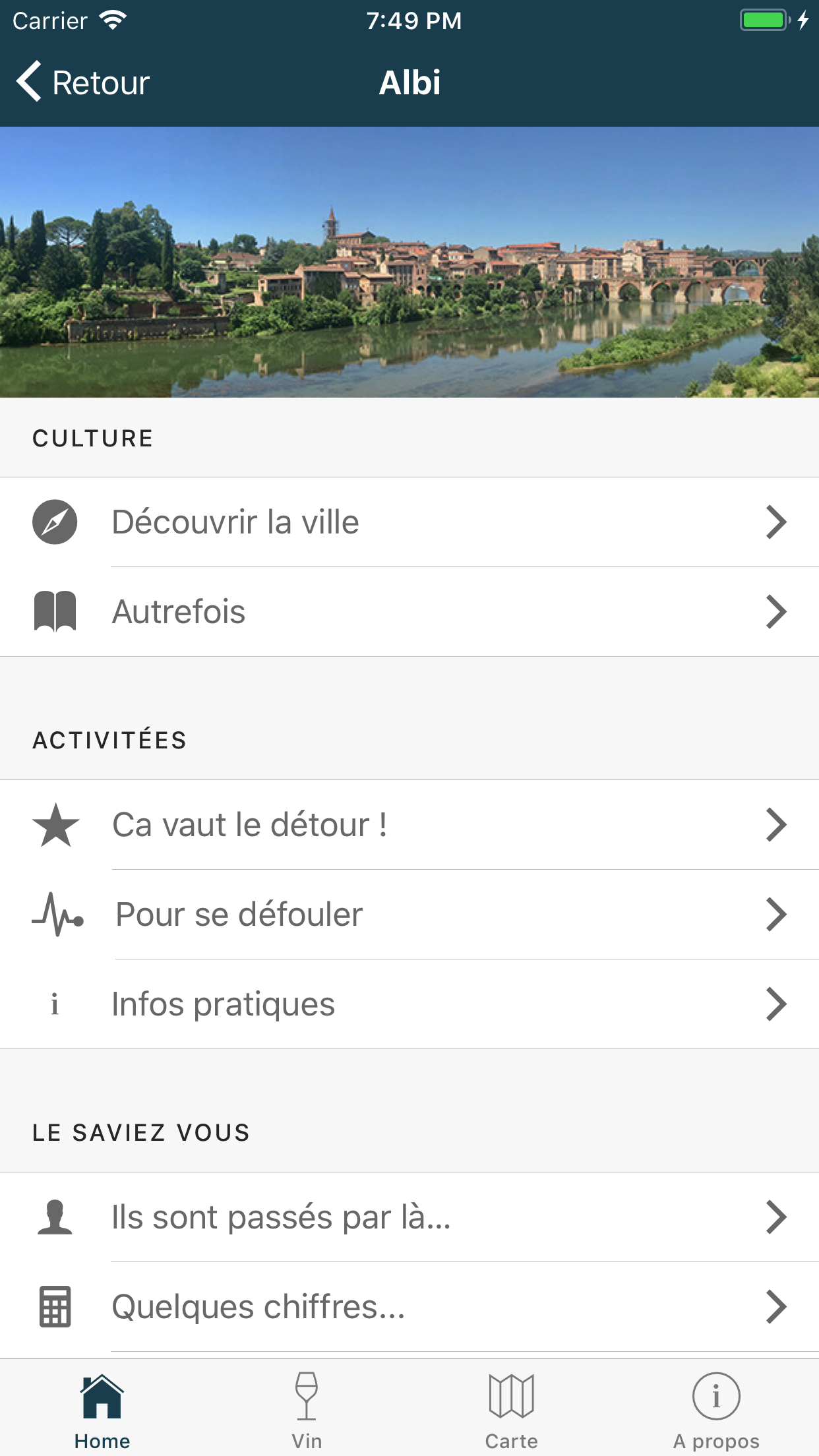Screen dimensions: 819x1456
Task: Show Quelques chiffres...
Action: click(x=409, y=1307)
